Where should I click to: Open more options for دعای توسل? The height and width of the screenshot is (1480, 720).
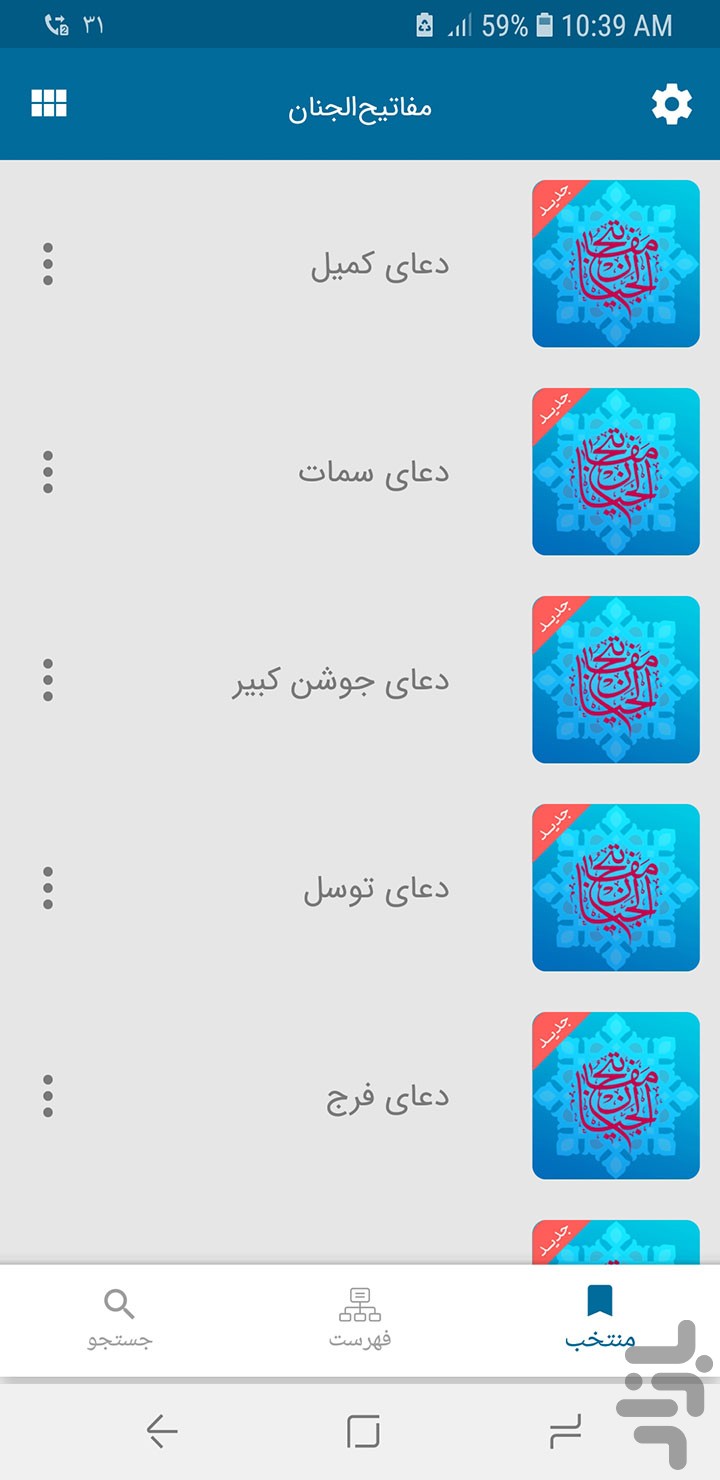(48, 888)
